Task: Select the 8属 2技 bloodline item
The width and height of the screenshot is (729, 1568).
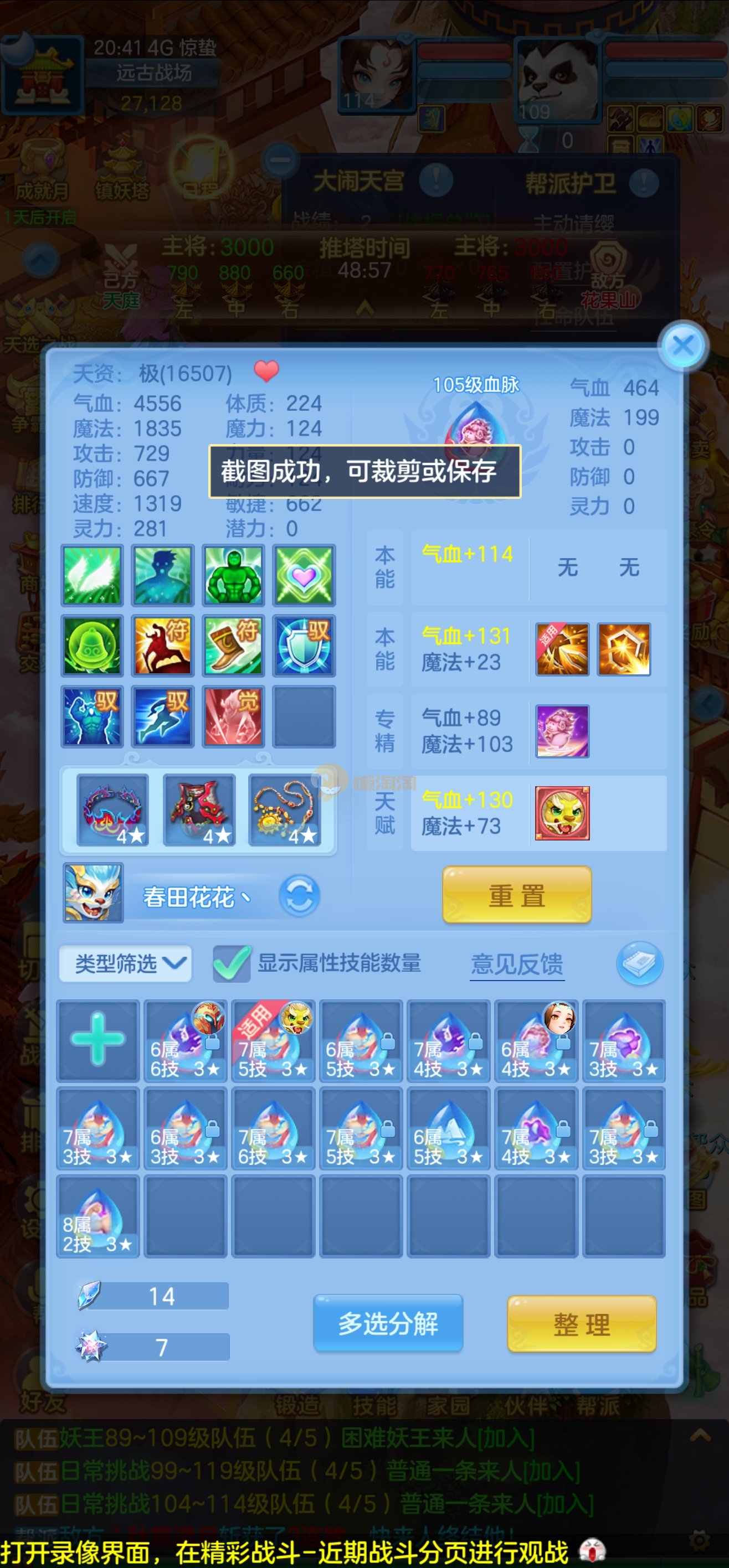Action: tap(97, 1215)
